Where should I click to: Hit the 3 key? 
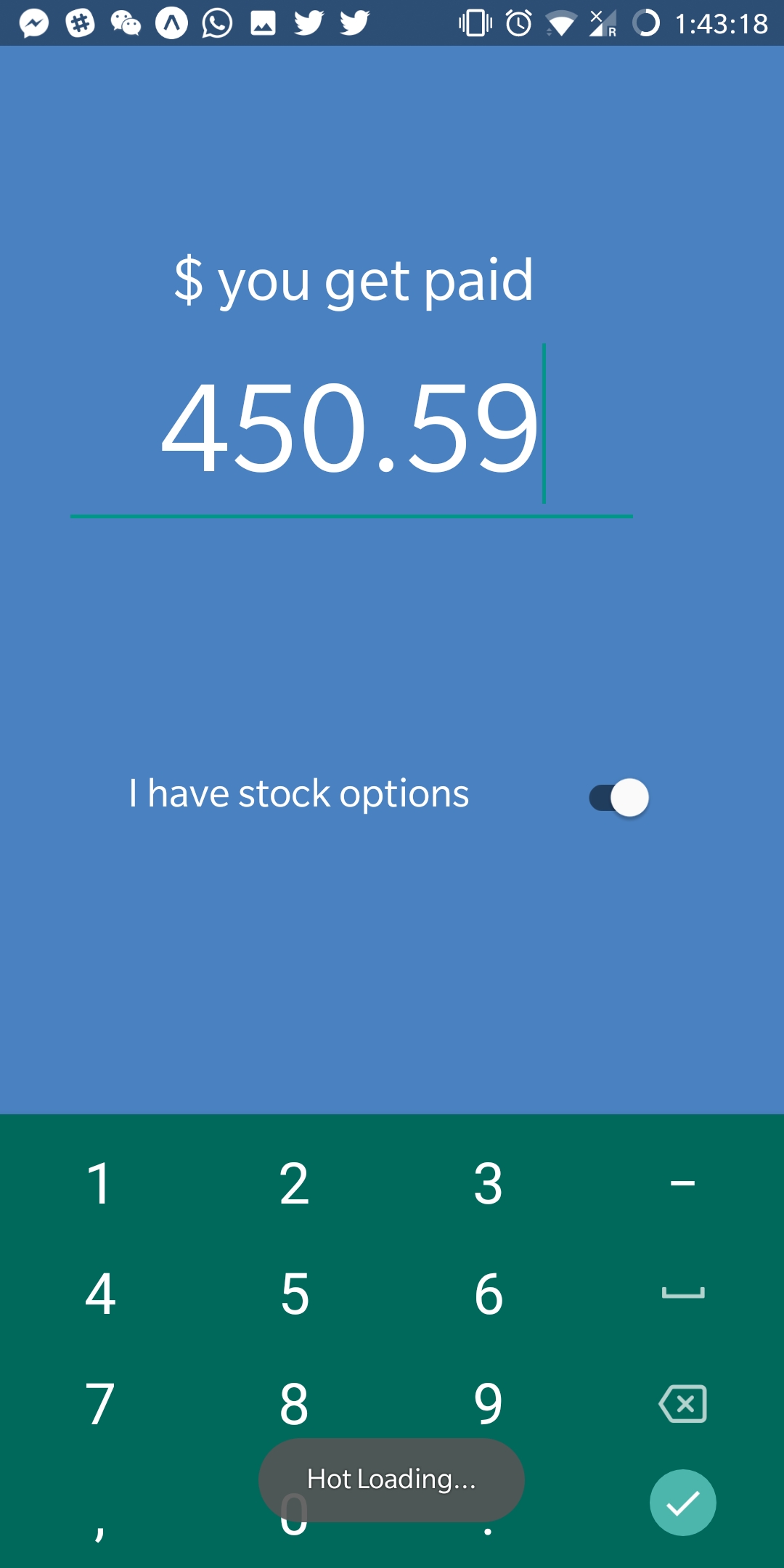[488, 1183]
